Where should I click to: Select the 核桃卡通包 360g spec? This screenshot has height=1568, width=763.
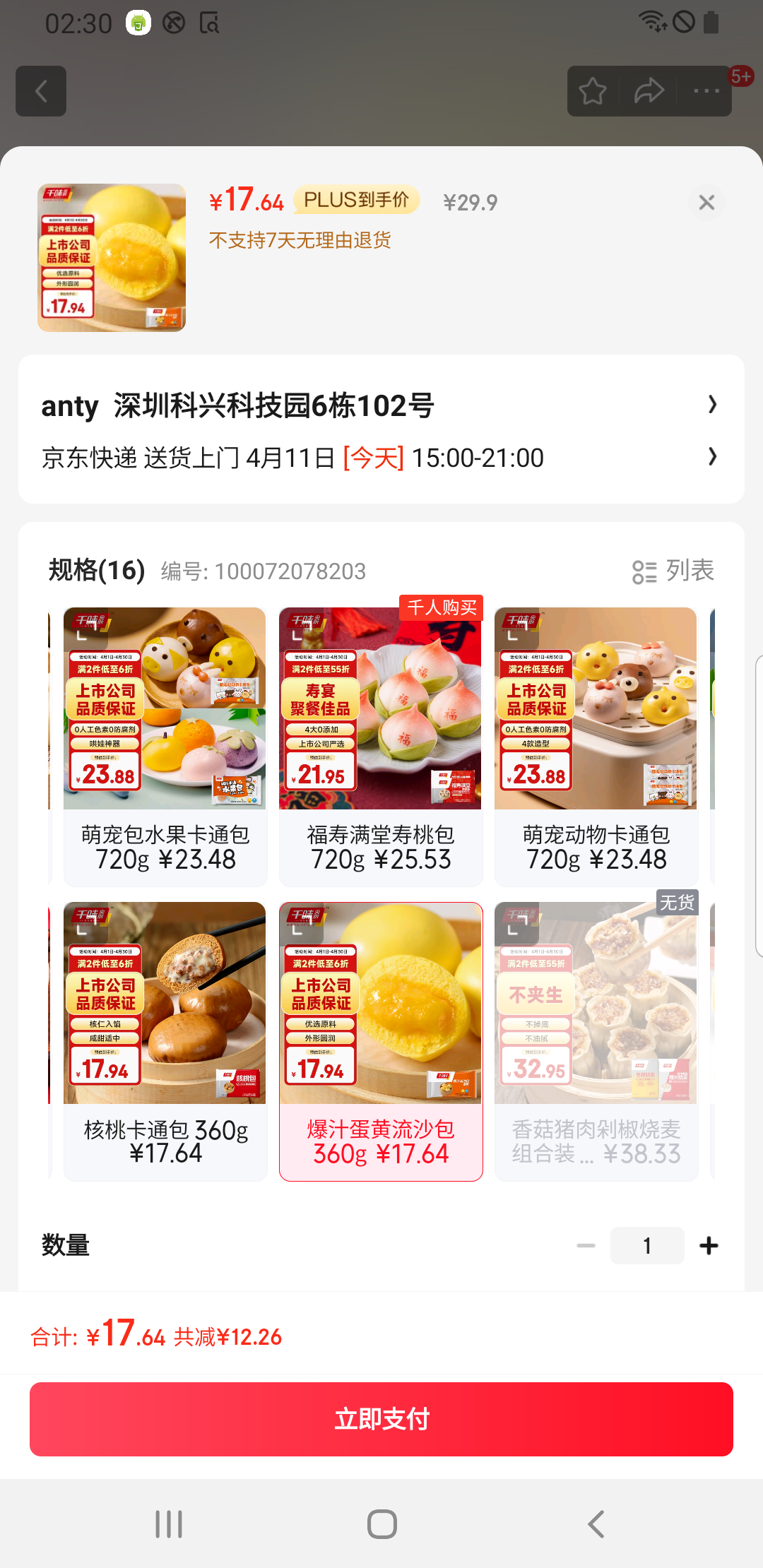coord(165,1038)
